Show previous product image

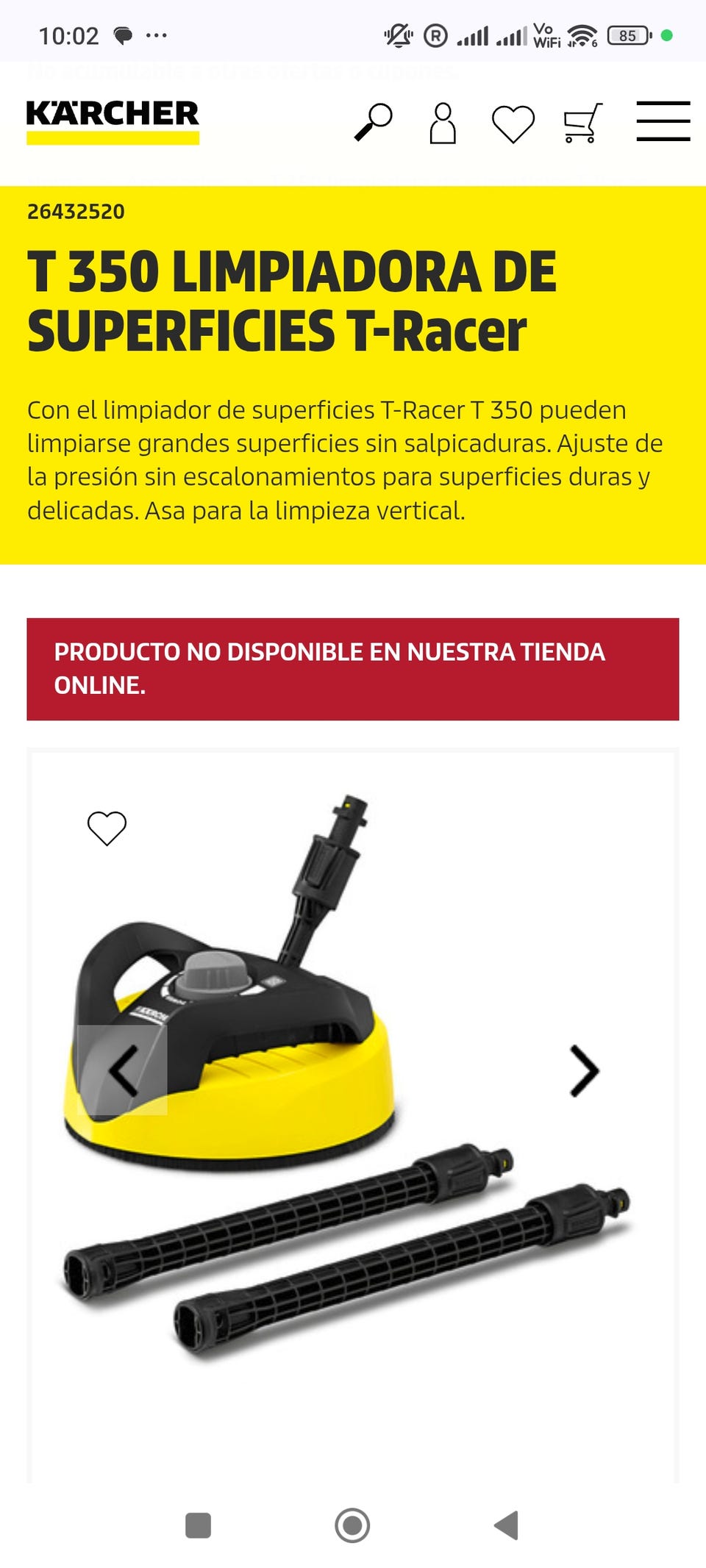[122, 1070]
